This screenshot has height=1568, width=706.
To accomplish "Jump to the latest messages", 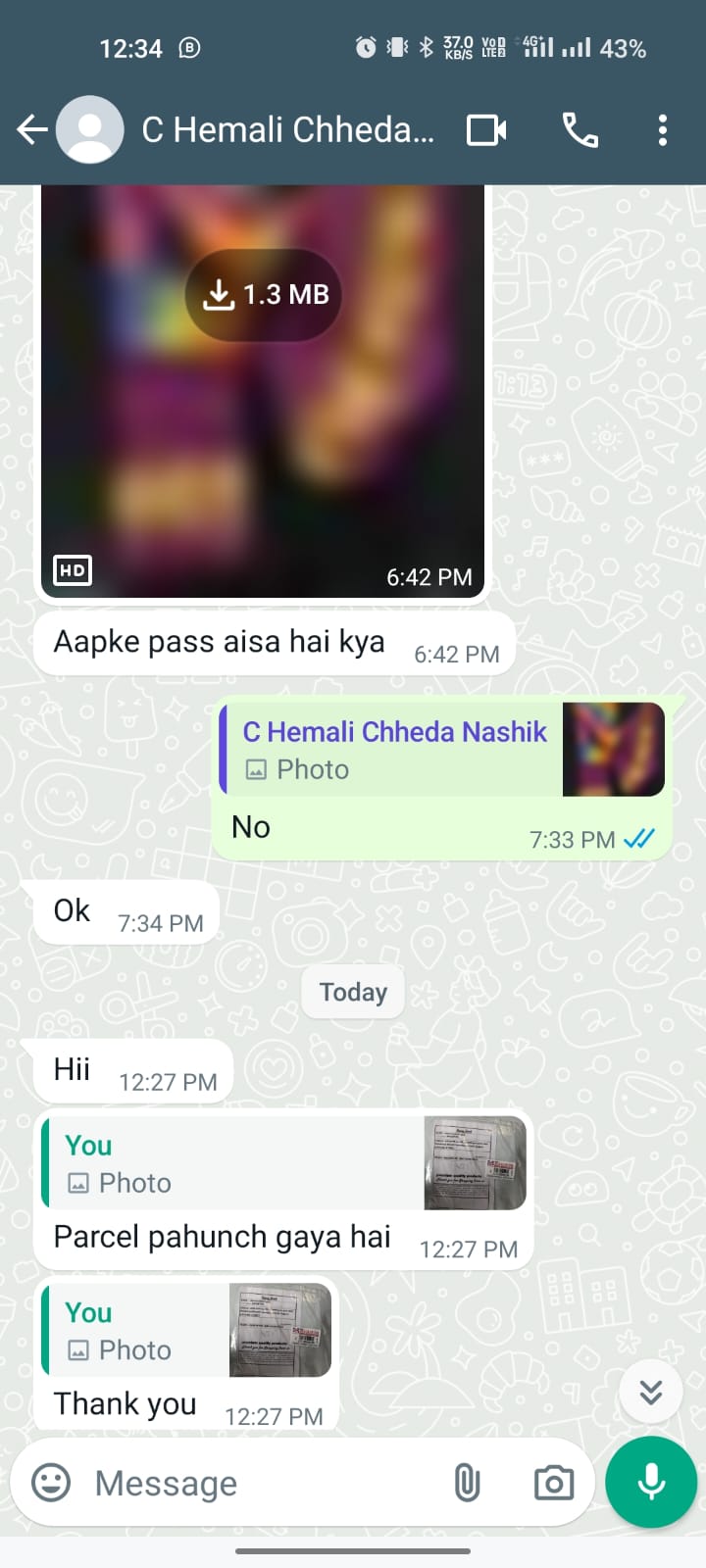I will [651, 1393].
